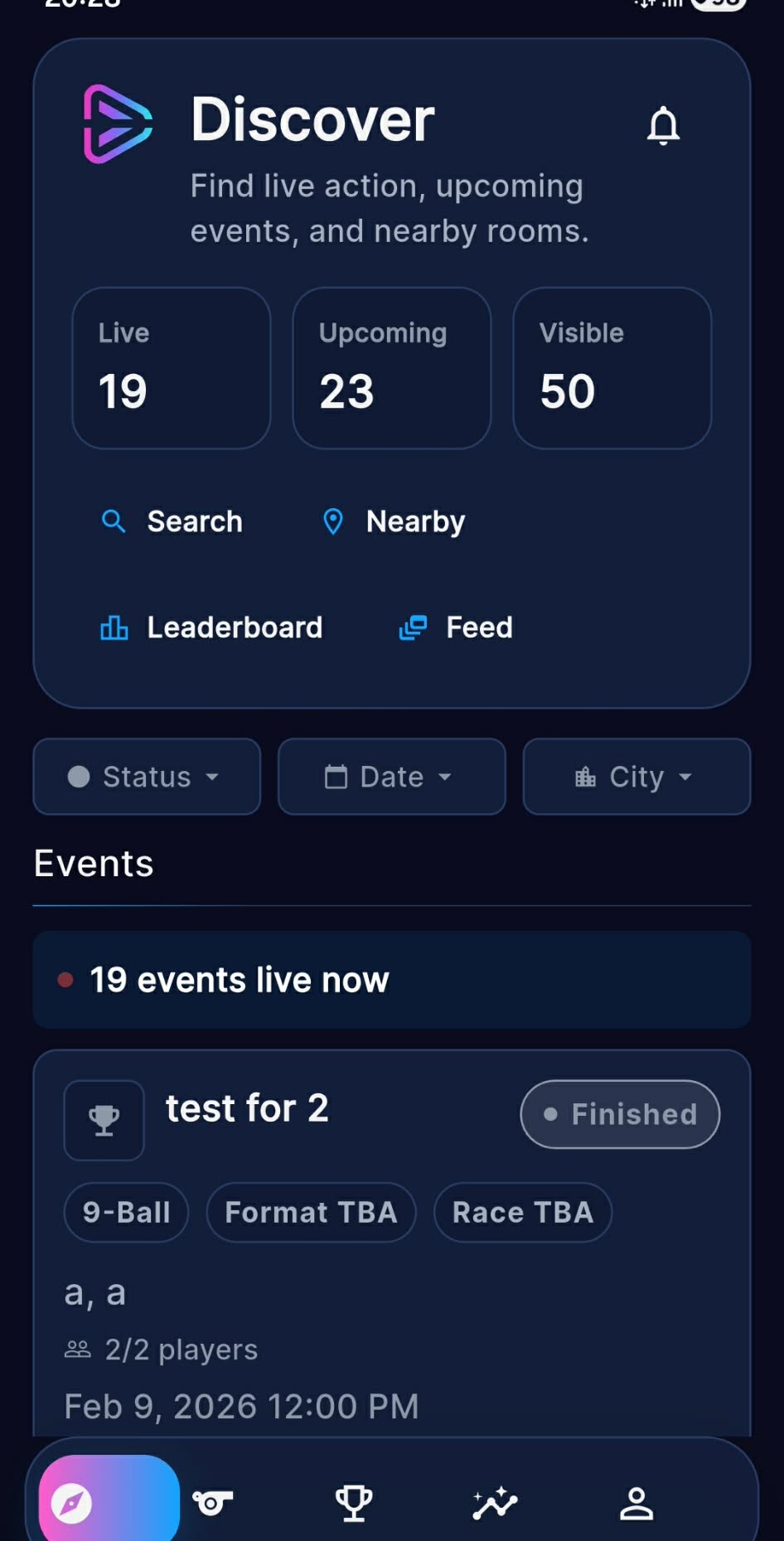Expand the City filter dropdown
This screenshot has height=1541, width=784.
point(636,777)
